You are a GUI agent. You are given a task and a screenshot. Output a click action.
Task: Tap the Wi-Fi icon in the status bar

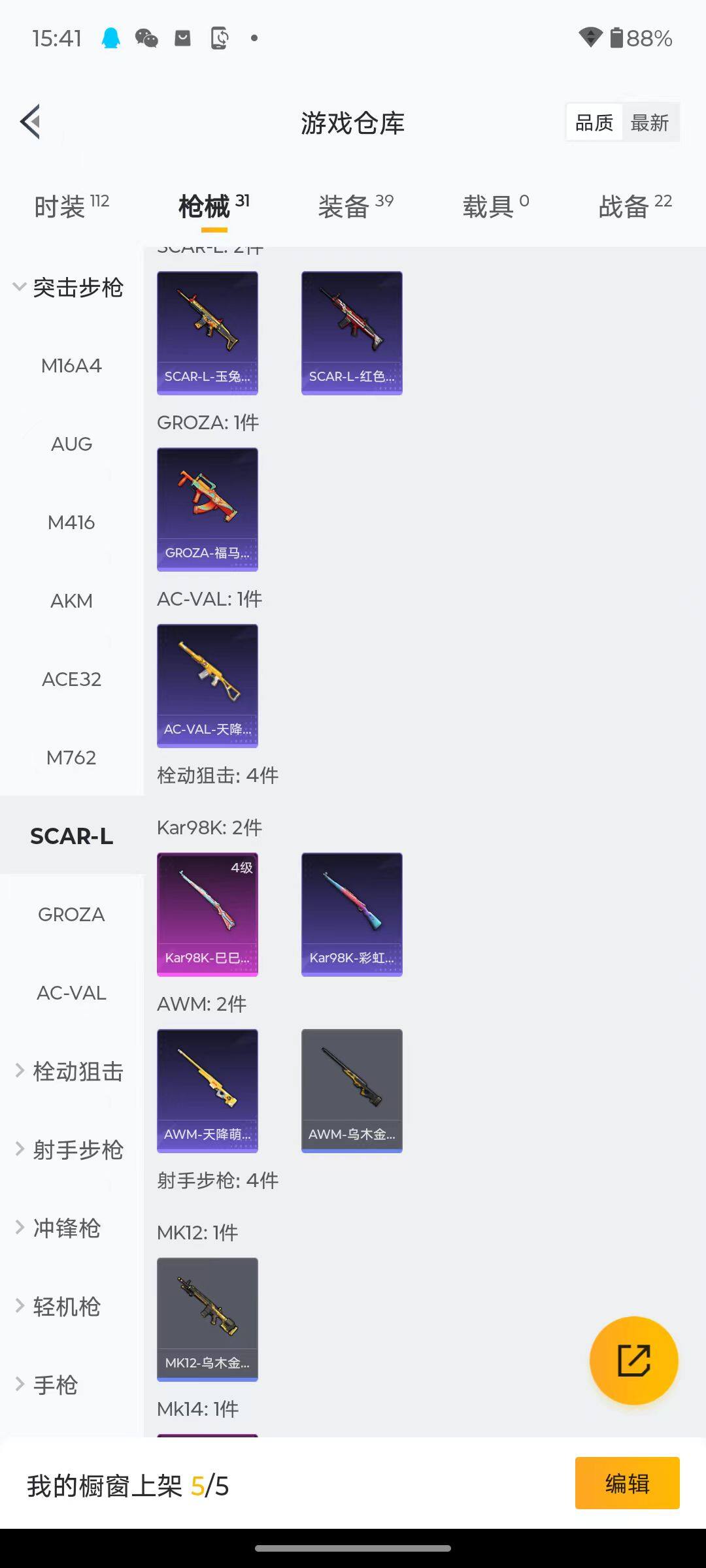point(589,38)
